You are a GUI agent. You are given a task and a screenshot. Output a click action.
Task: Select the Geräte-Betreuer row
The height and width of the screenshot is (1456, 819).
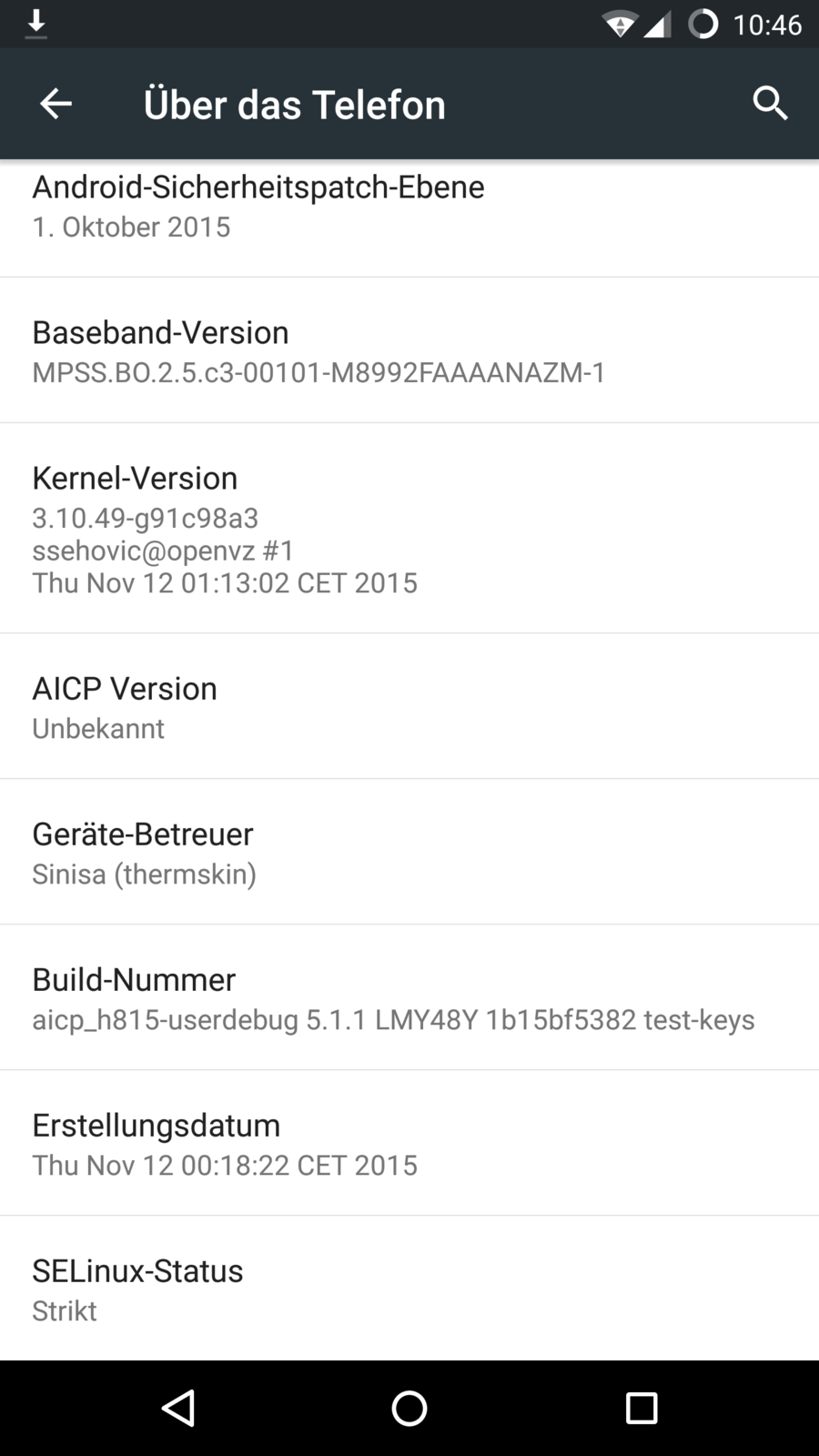(x=409, y=853)
